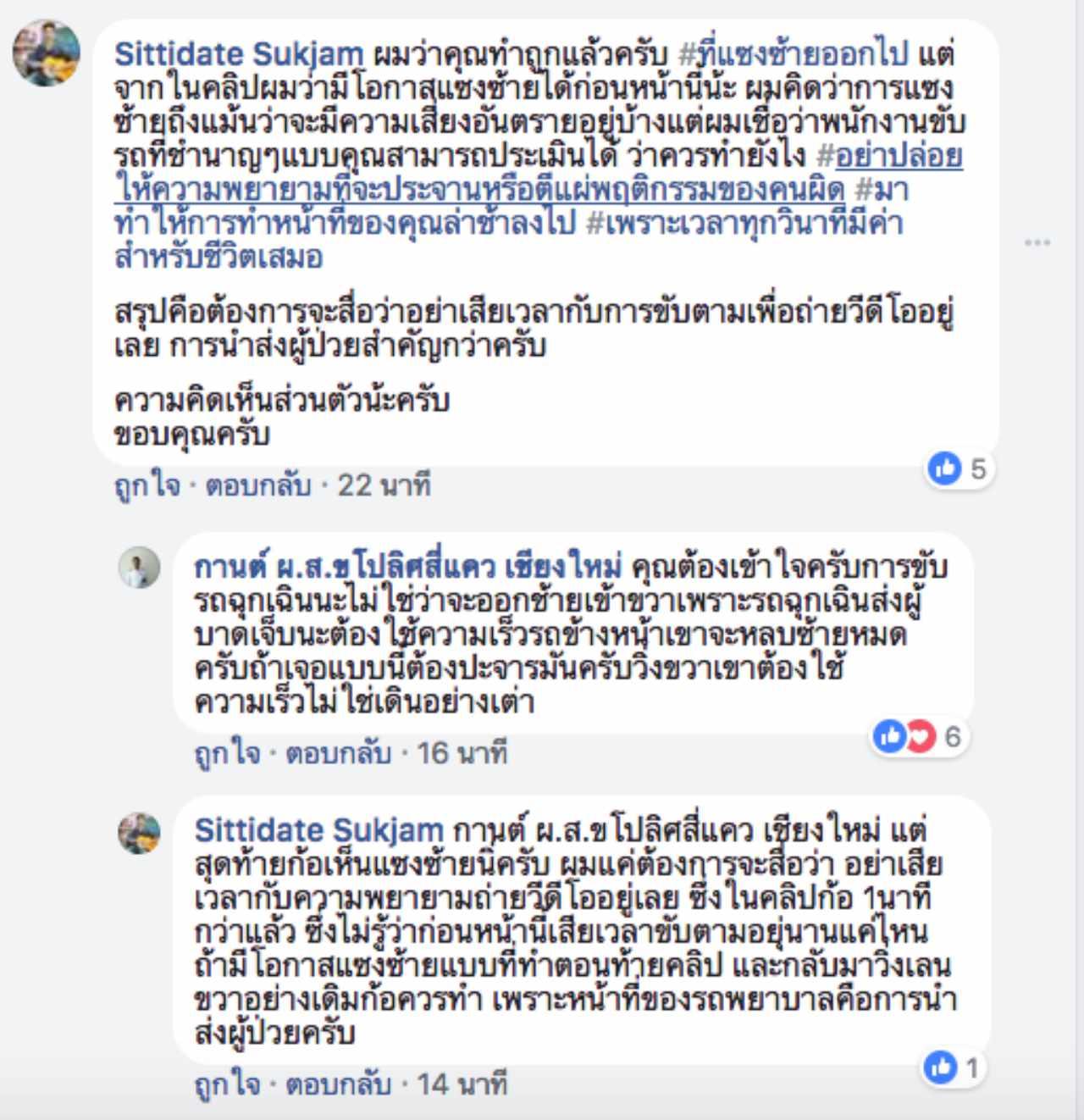Reply to the comment posted 16 นาที ago

point(338,752)
